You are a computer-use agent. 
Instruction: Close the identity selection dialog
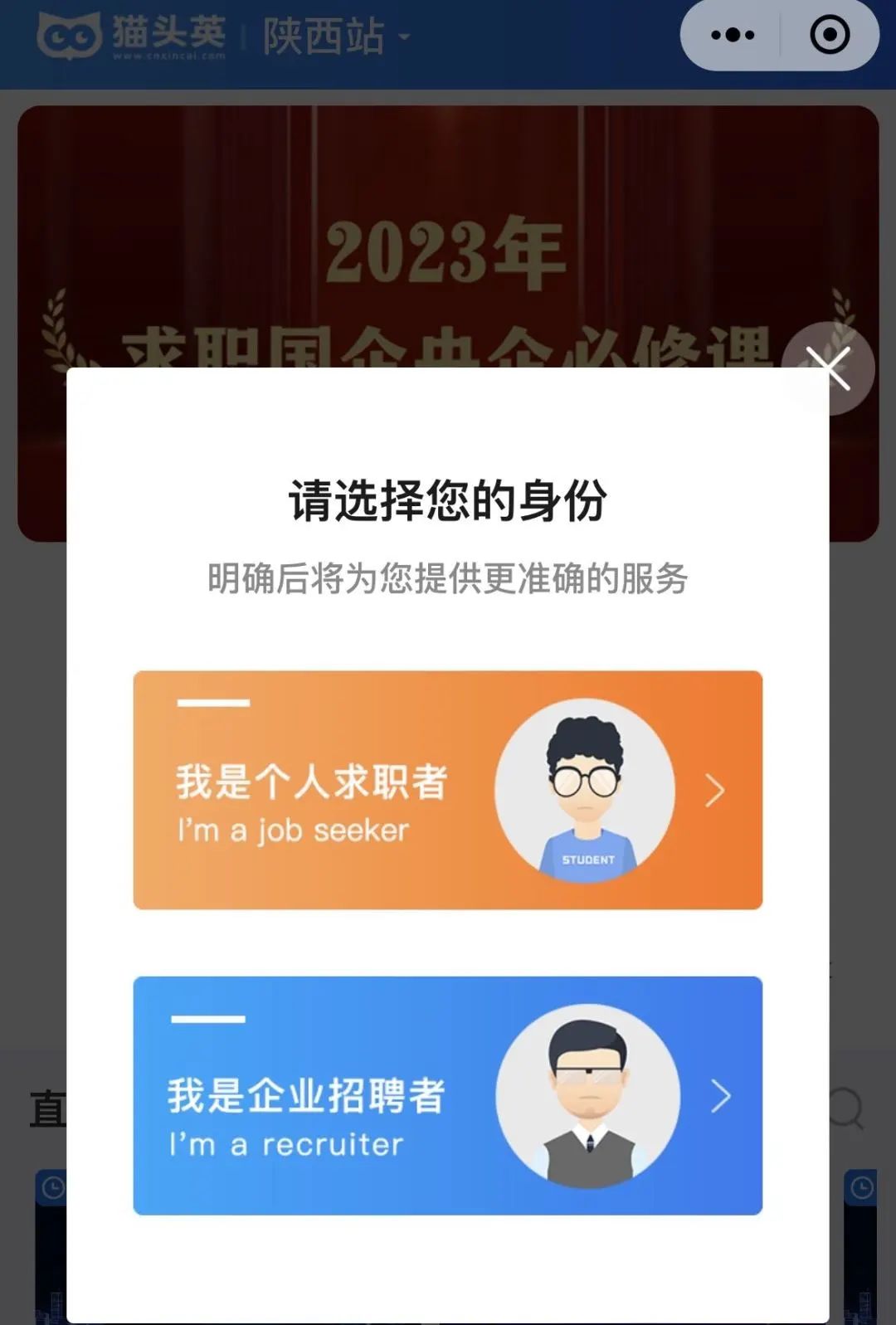[x=828, y=368]
